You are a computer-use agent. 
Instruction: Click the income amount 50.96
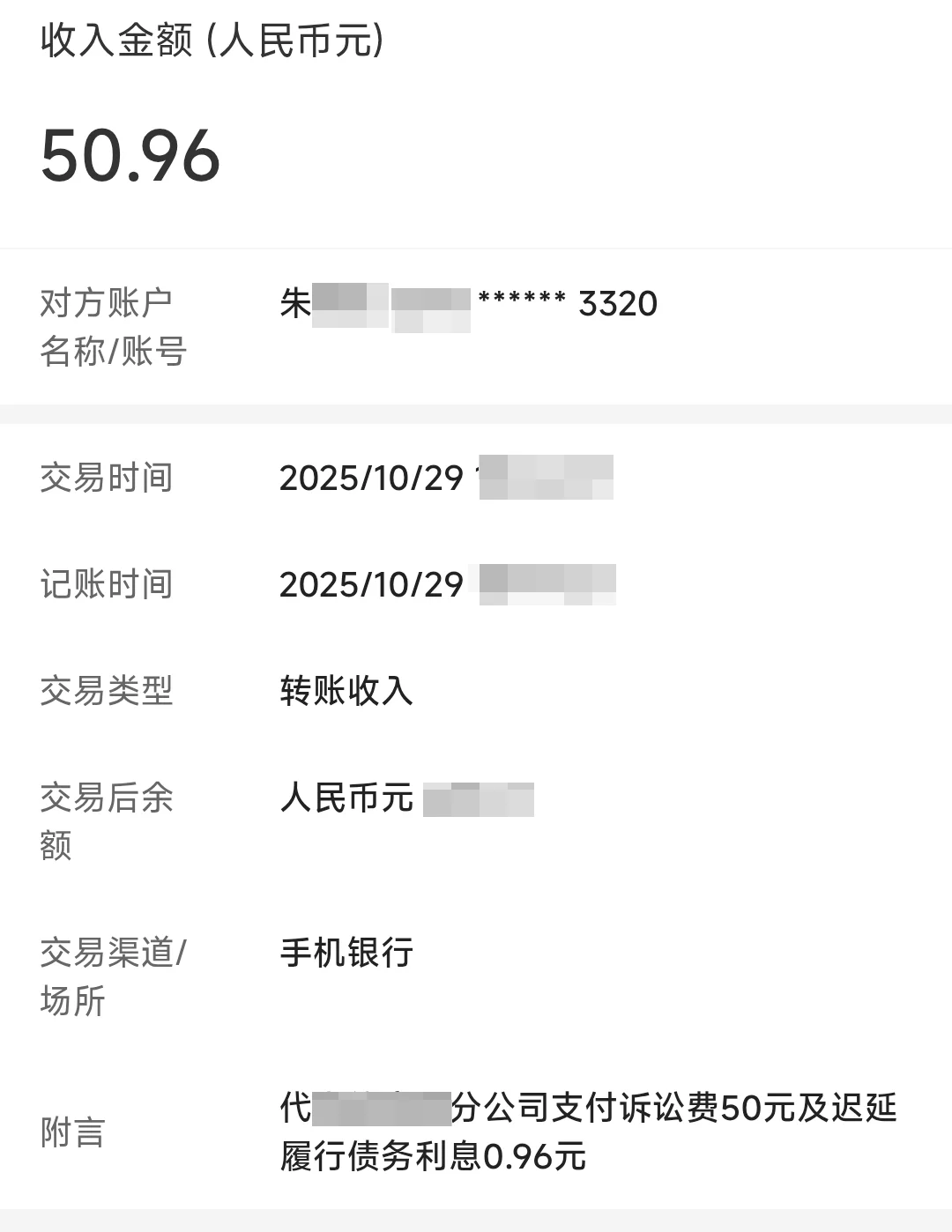click(132, 154)
